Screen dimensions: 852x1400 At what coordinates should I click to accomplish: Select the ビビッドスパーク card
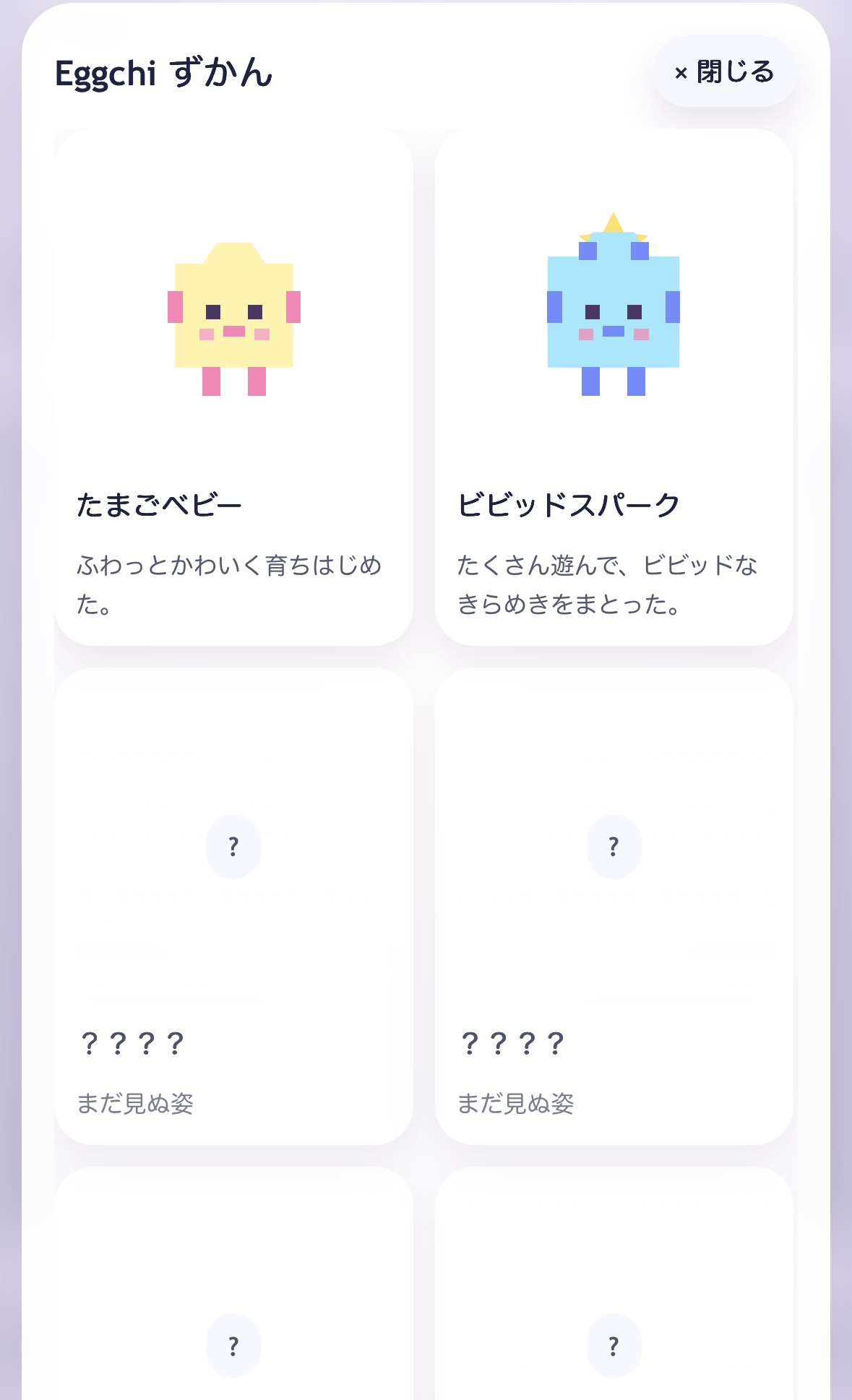click(614, 387)
